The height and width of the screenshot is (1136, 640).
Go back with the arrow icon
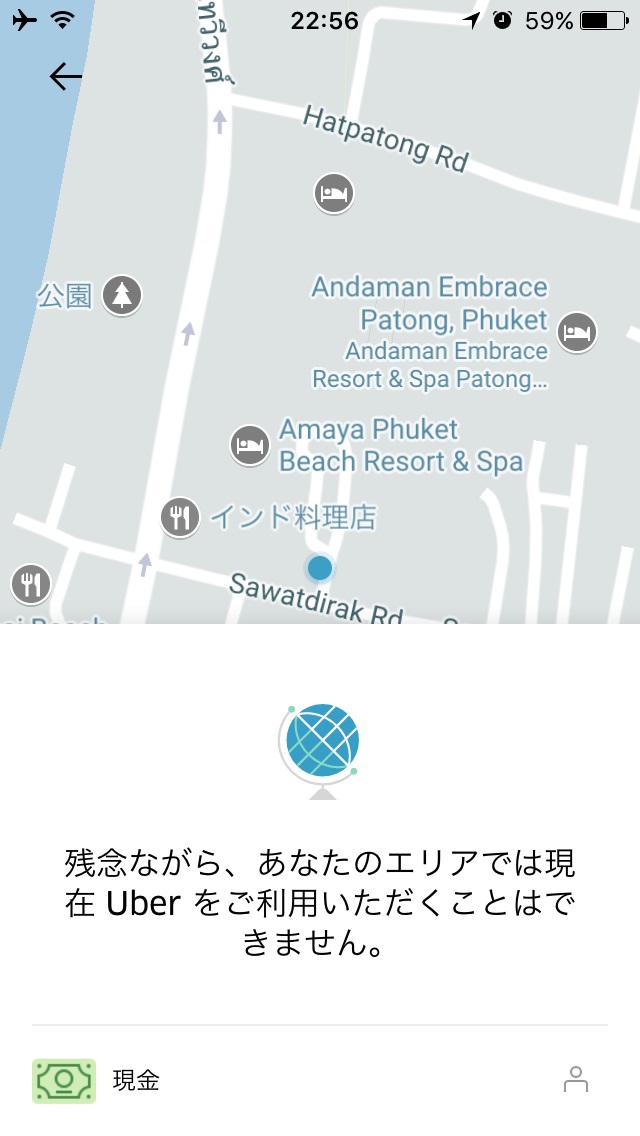(x=65, y=77)
